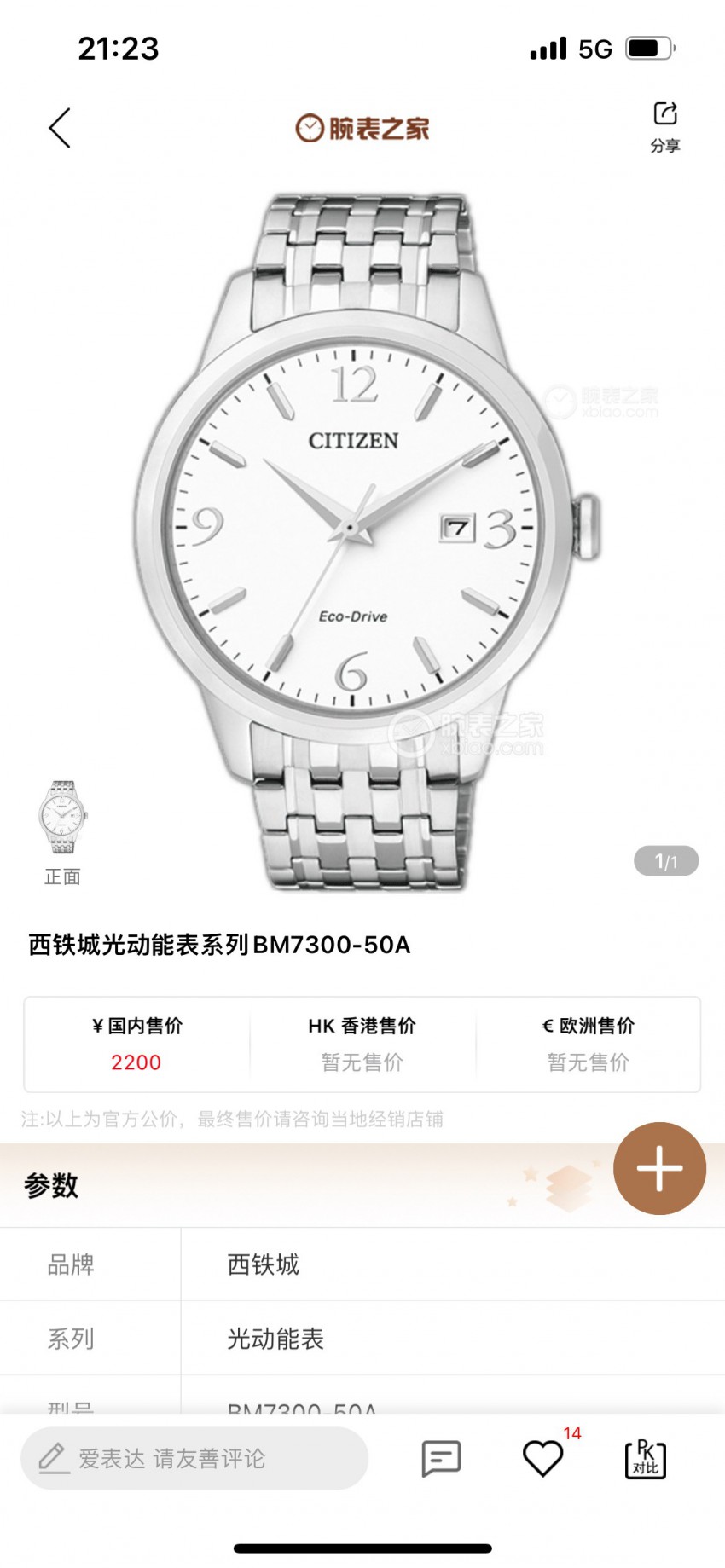Write a comment in the review field

pos(194,1459)
